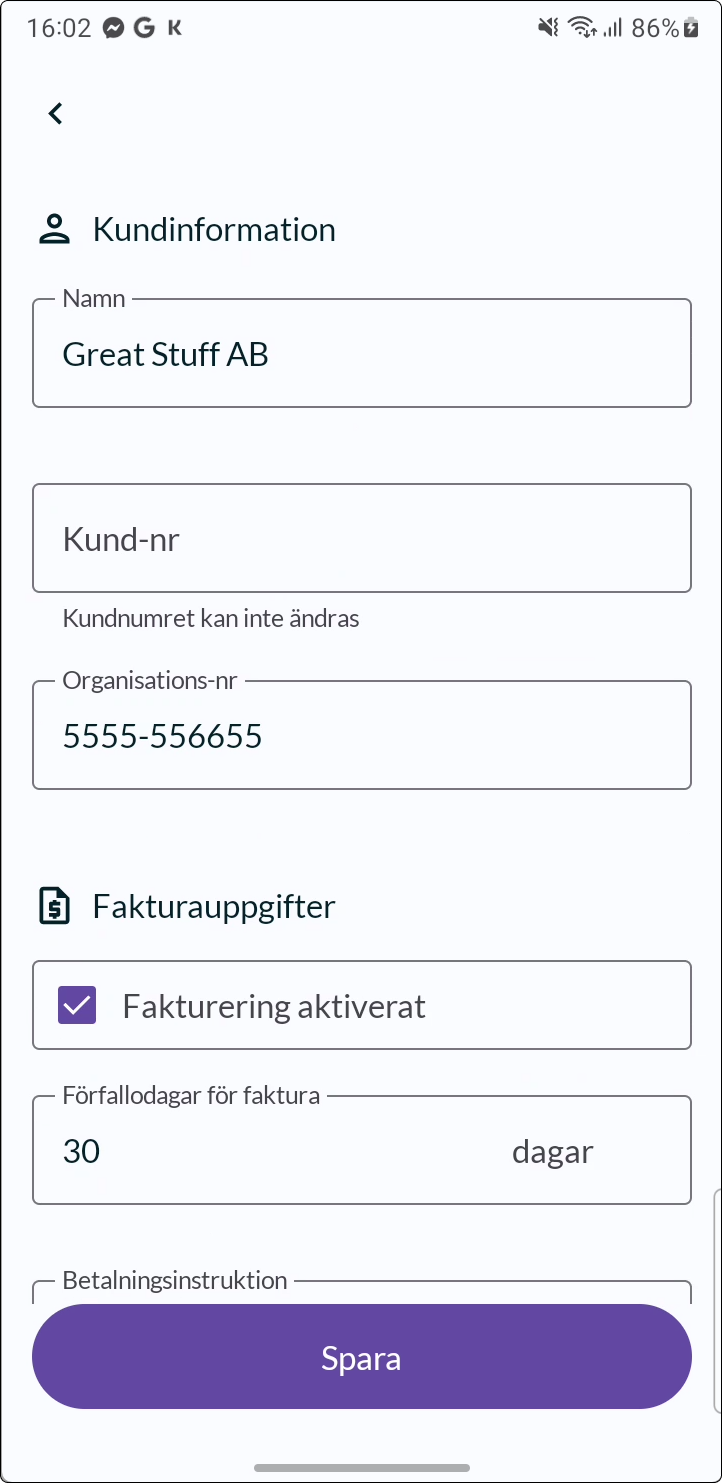Edit the Namn field with Great Stuff AB

pyautogui.click(x=362, y=353)
